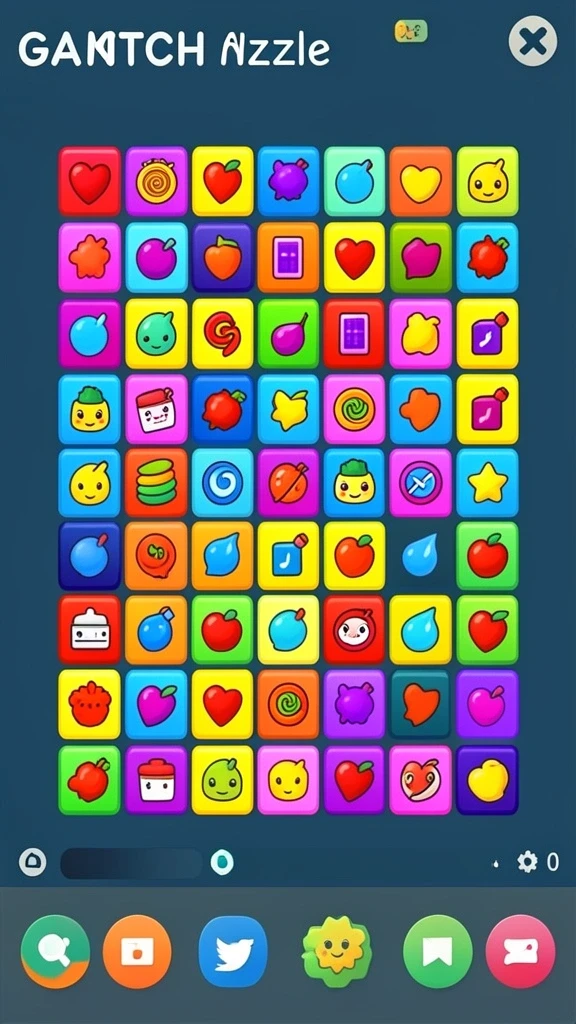Select the yellow star tile
Screen dimensions: 576x1024
(x=488, y=483)
